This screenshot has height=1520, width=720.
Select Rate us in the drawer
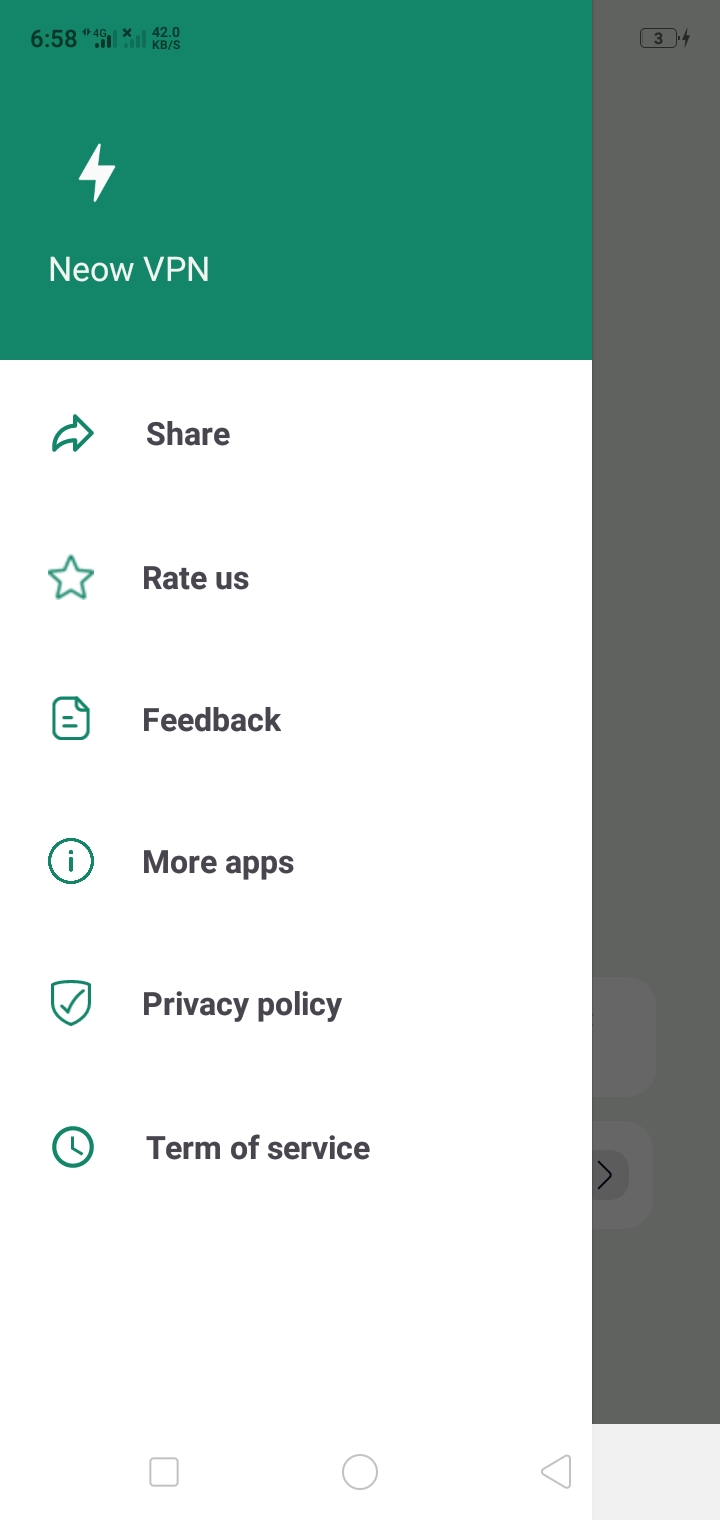[x=195, y=578]
